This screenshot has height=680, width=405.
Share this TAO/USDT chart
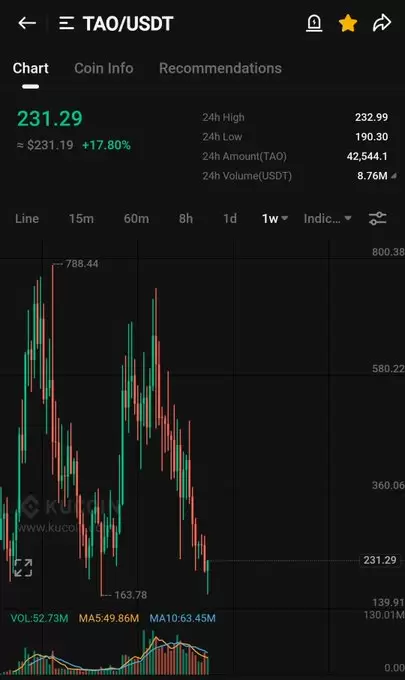coord(382,23)
